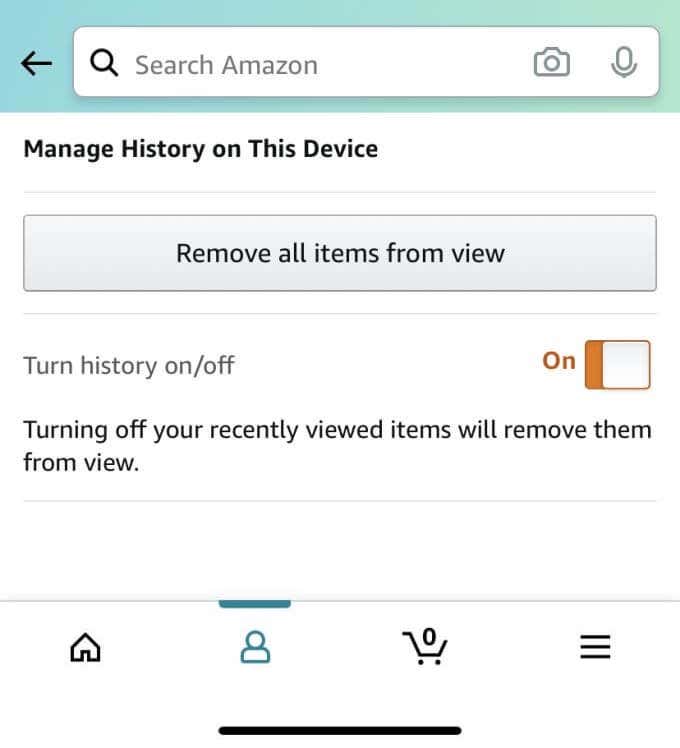
Task: Start voice search with the microphone
Action: [624, 64]
